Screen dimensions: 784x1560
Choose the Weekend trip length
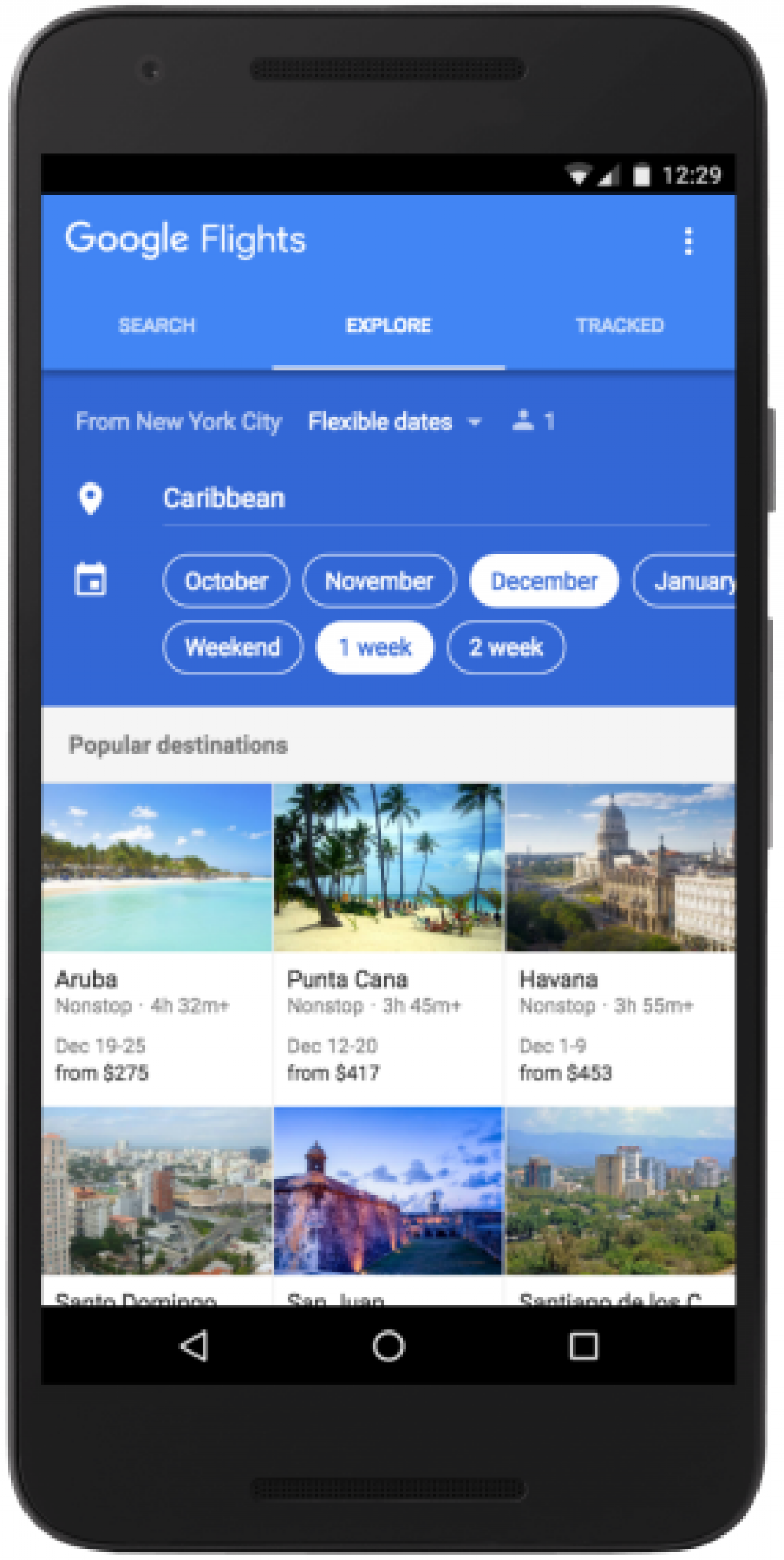pos(233,647)
